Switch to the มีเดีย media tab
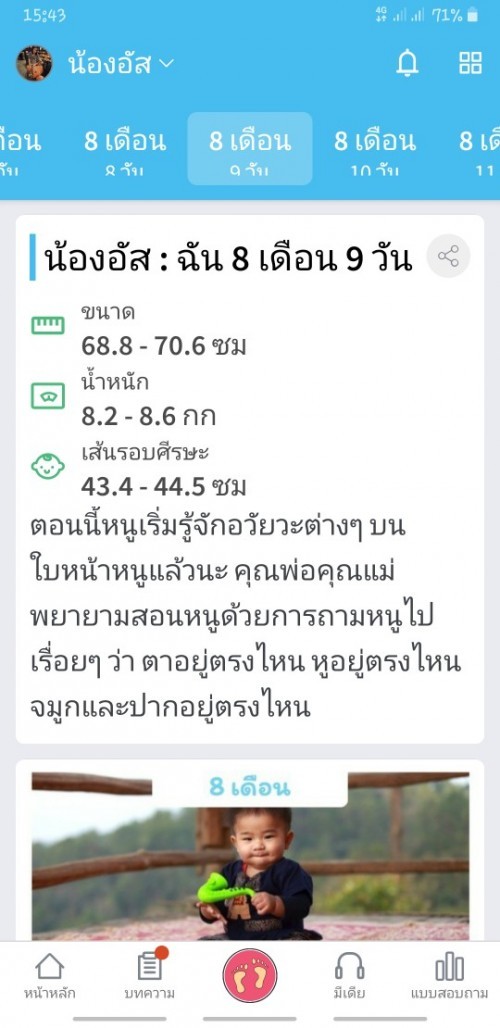500x1028 pixels. tap(349, 976)
